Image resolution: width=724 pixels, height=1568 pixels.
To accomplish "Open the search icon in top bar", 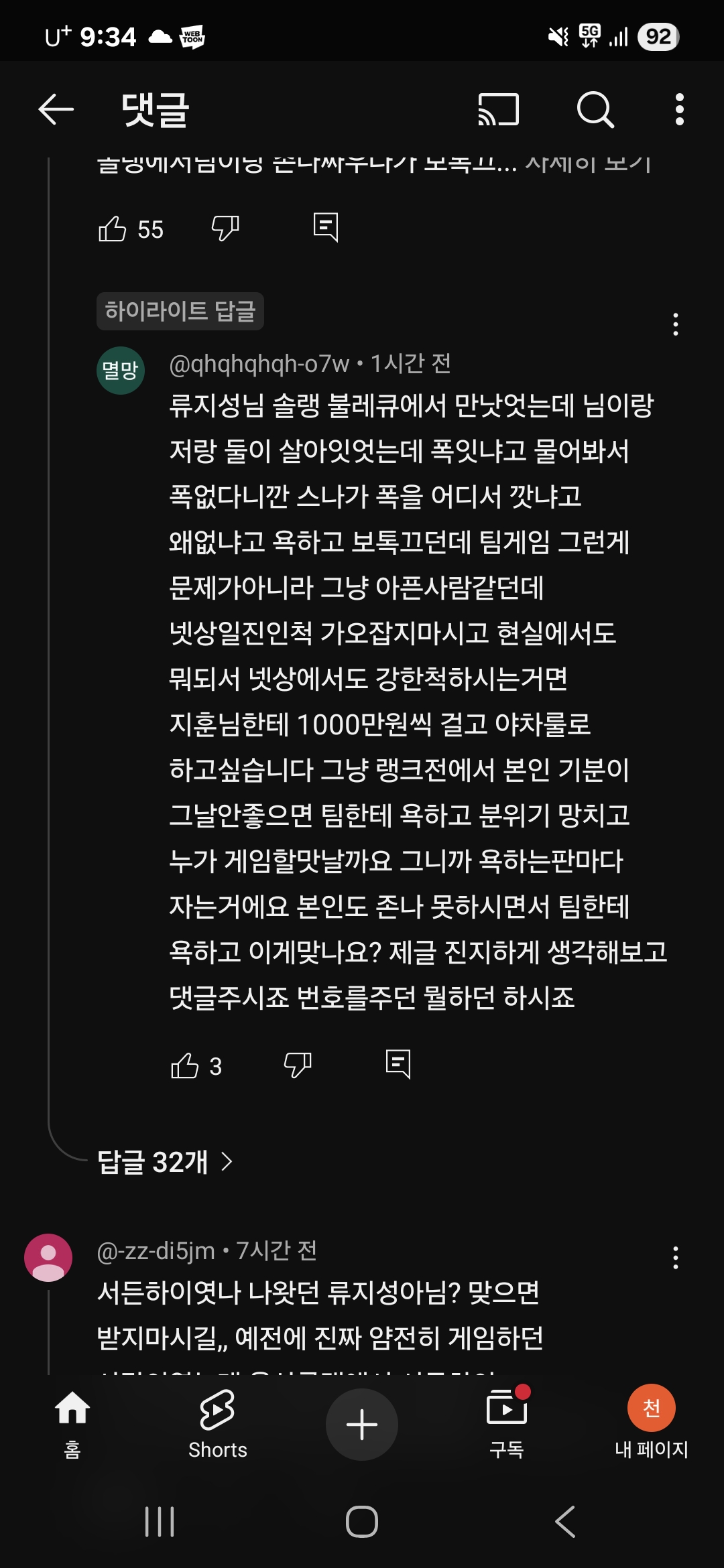I will pos(595,109).
